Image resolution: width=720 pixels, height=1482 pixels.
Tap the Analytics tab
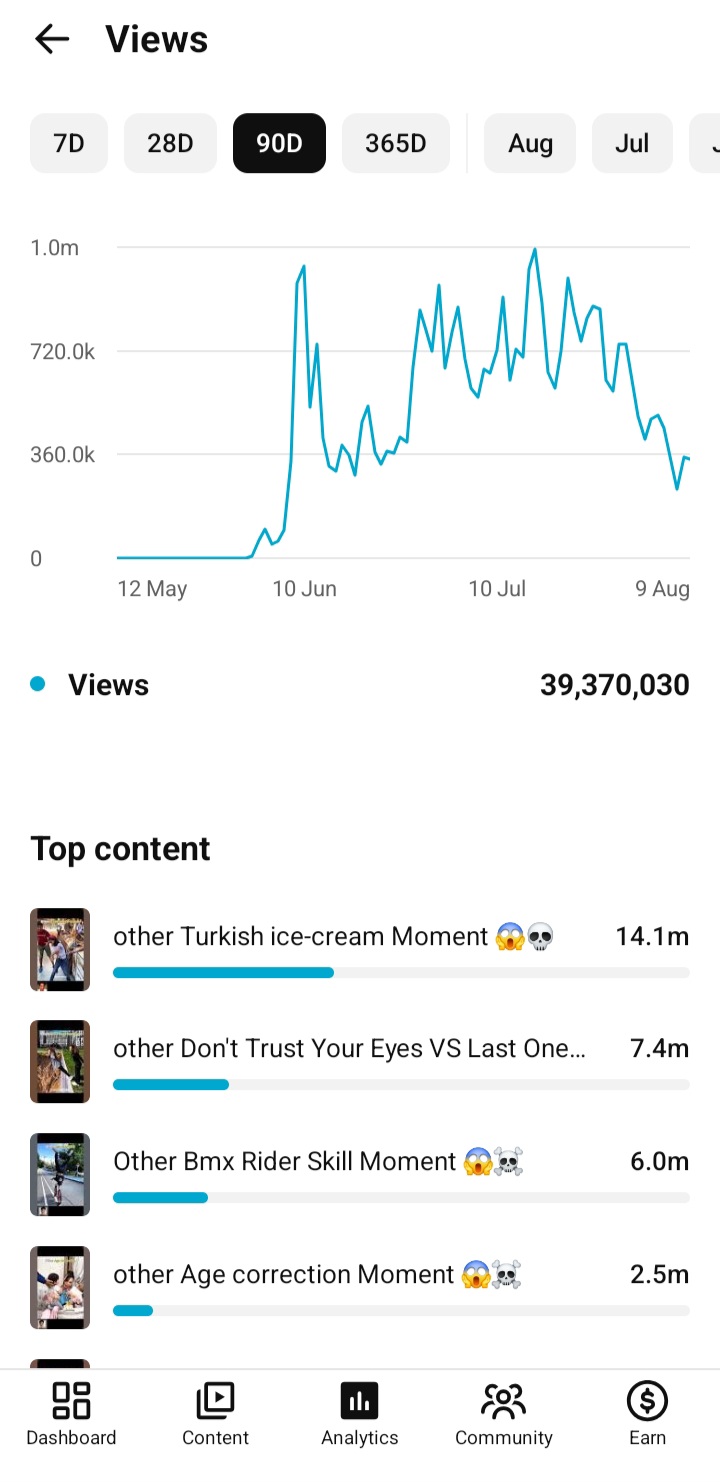tap(360, 1414)
